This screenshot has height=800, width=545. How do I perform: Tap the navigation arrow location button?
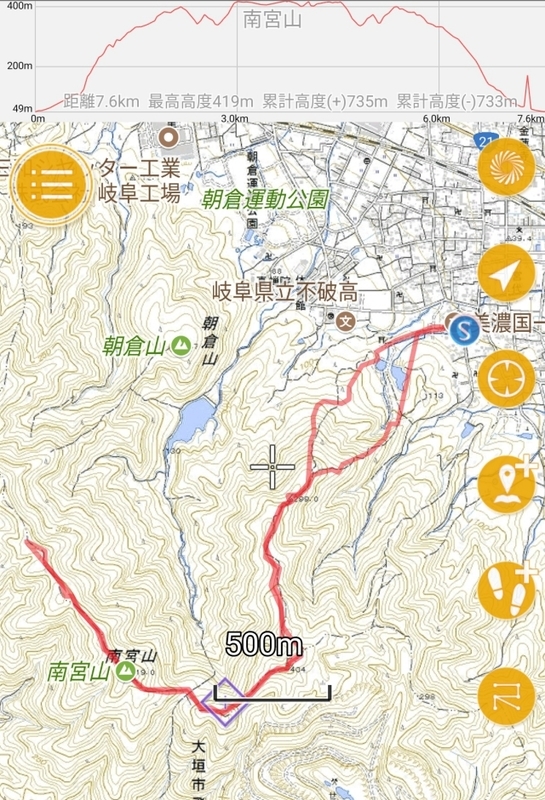pos(506,273)
